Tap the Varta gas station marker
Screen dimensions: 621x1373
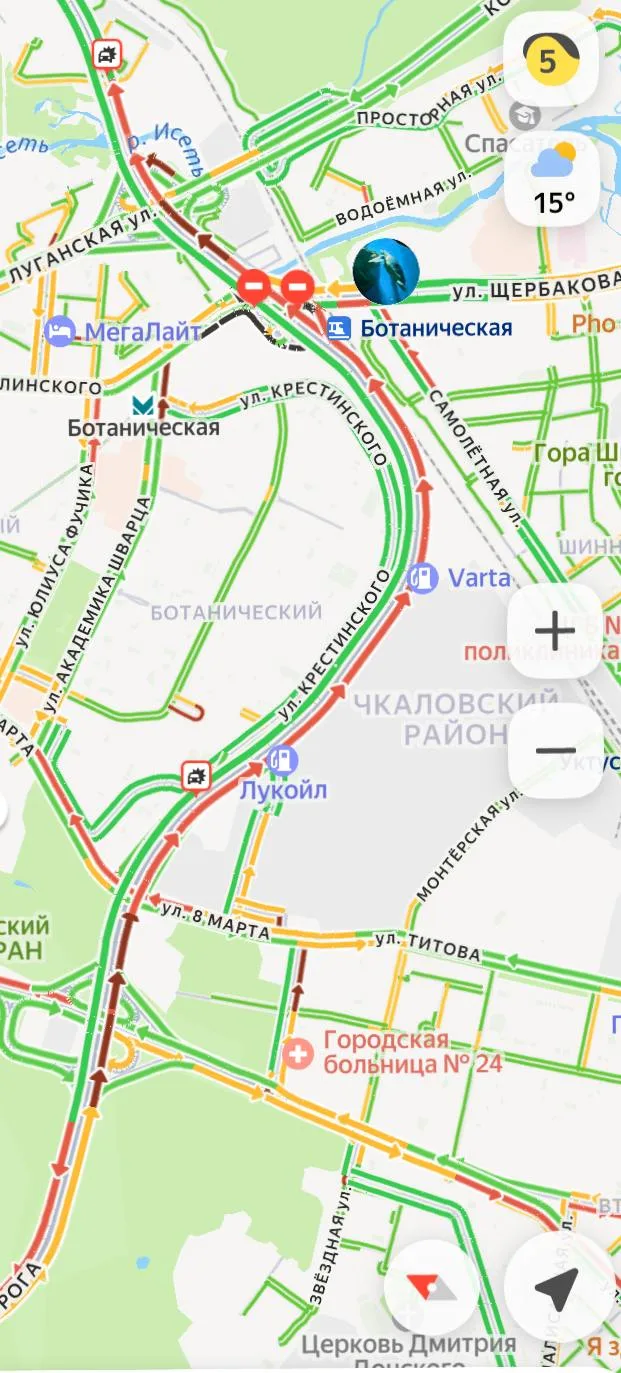click(424, 577)
